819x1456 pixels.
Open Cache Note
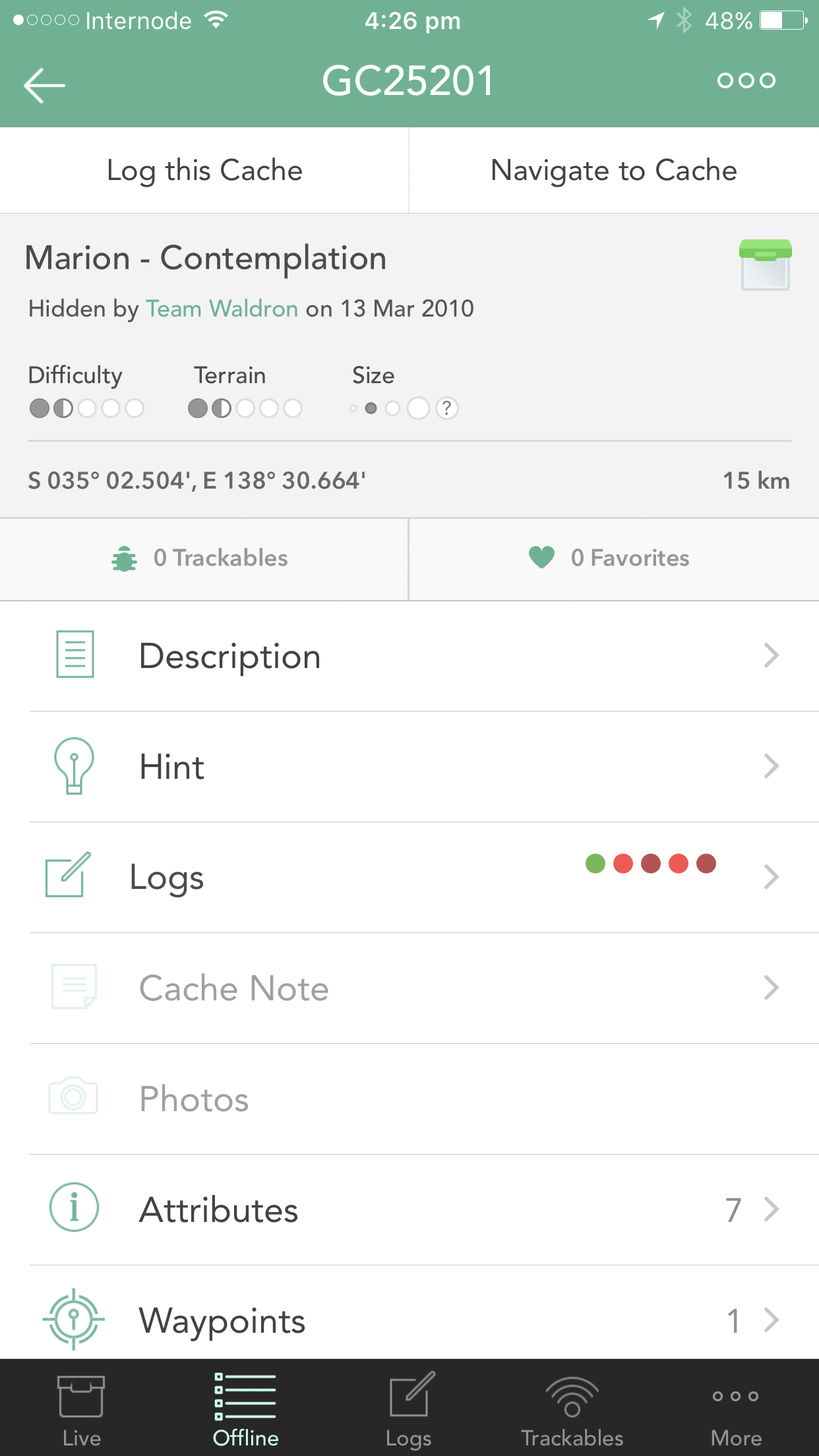[x=409, y=988]
